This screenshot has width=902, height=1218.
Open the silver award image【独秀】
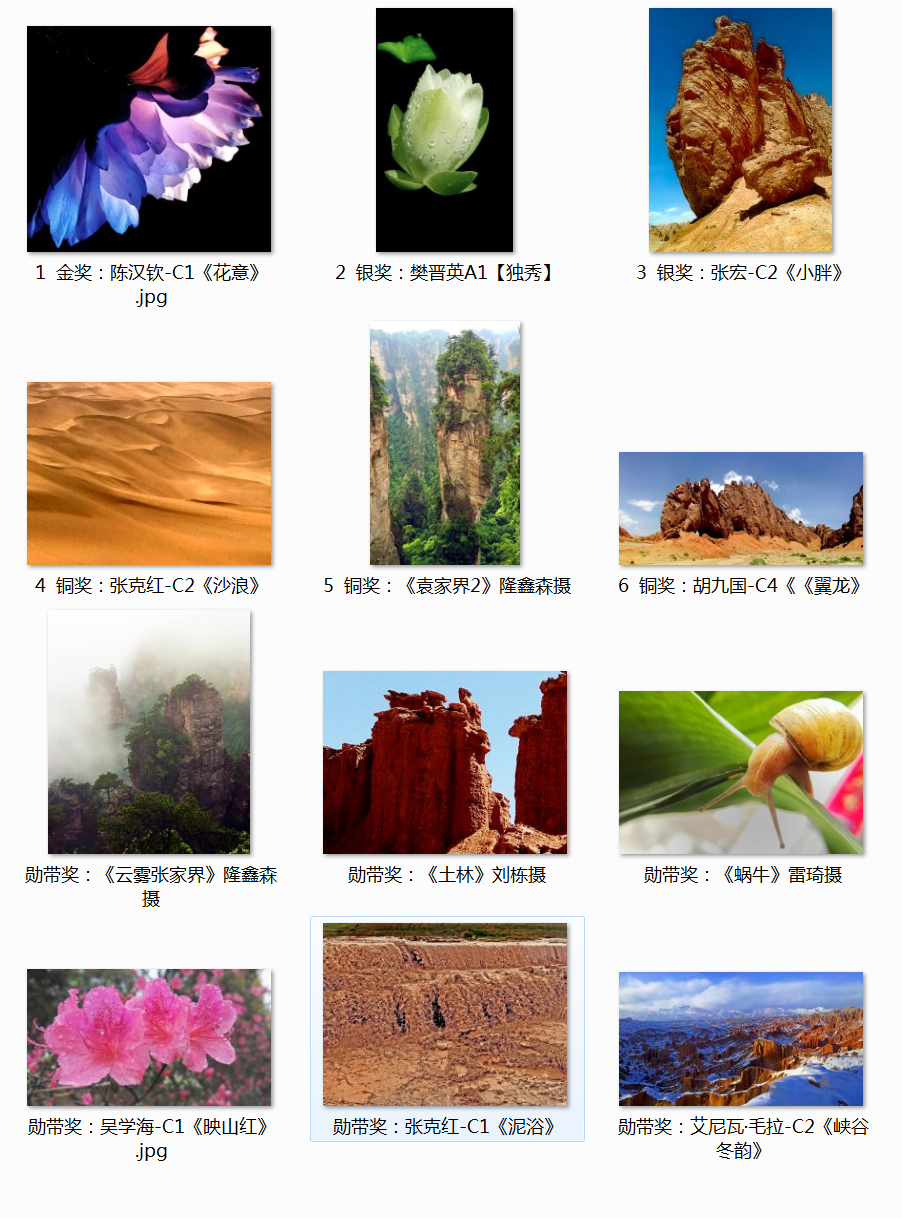point(444,130)
